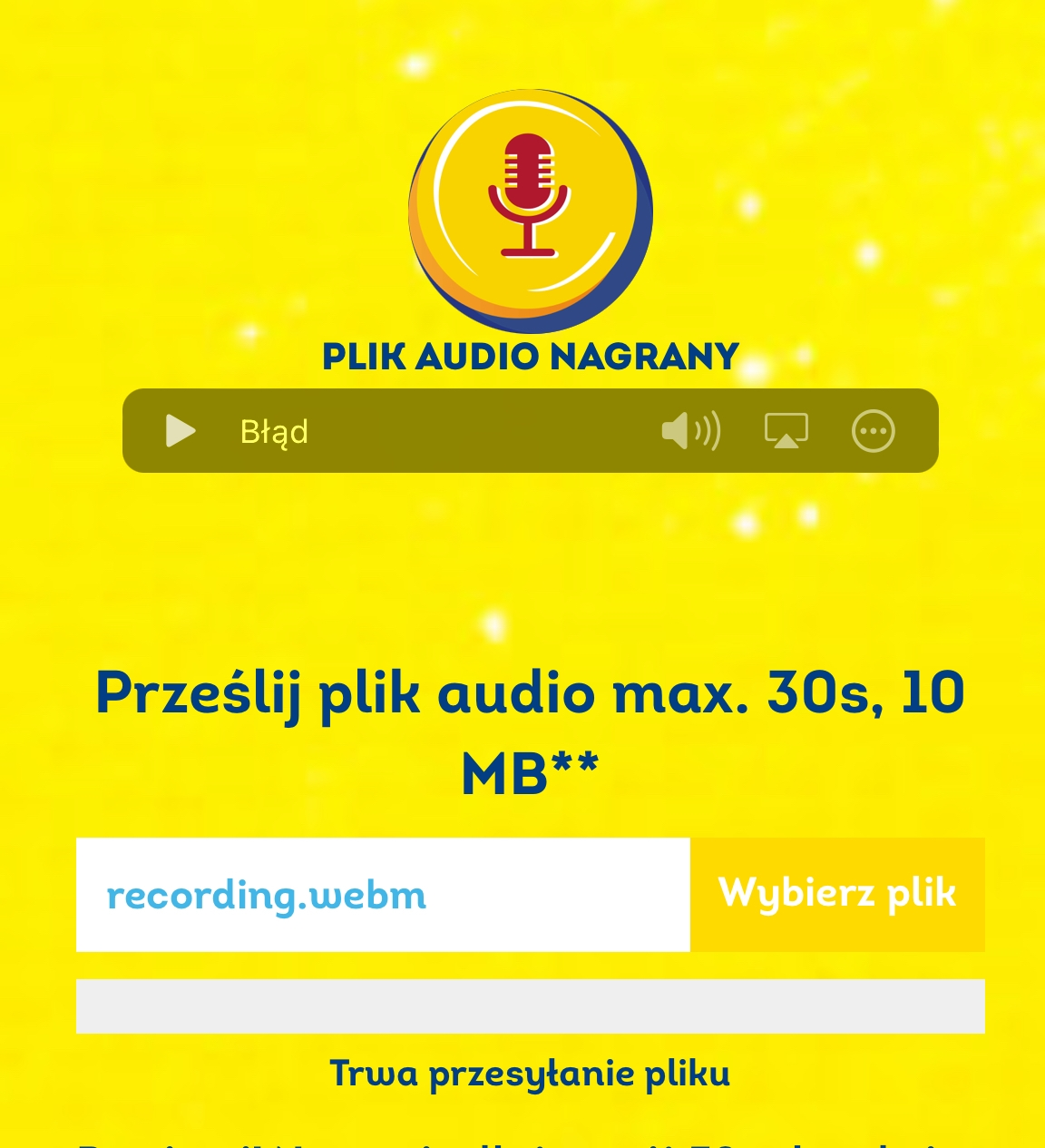
Task: Open AirPlay output options
Action: (x=786, y=431)
